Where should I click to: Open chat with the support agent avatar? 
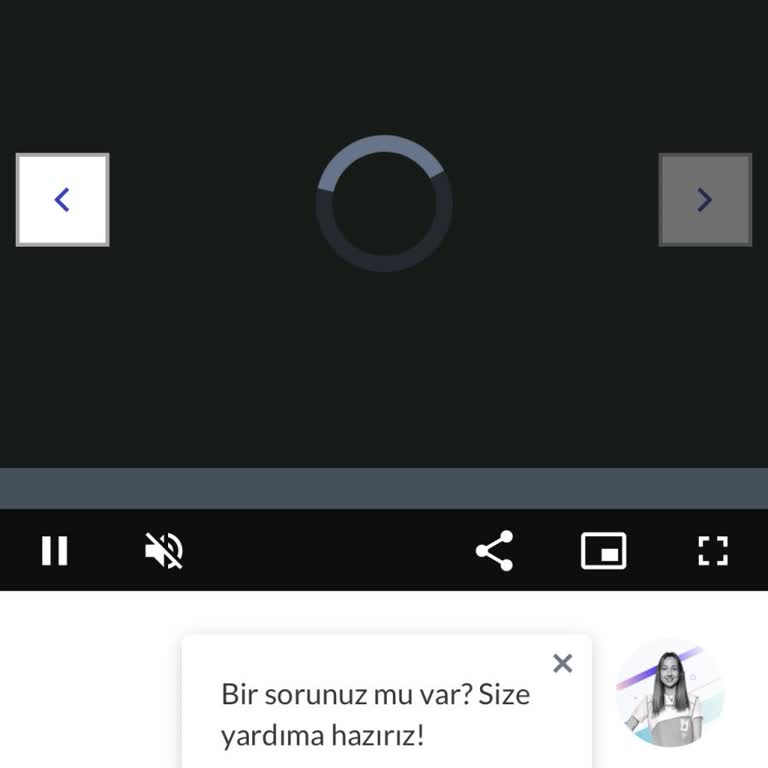(x=671, y=692)
